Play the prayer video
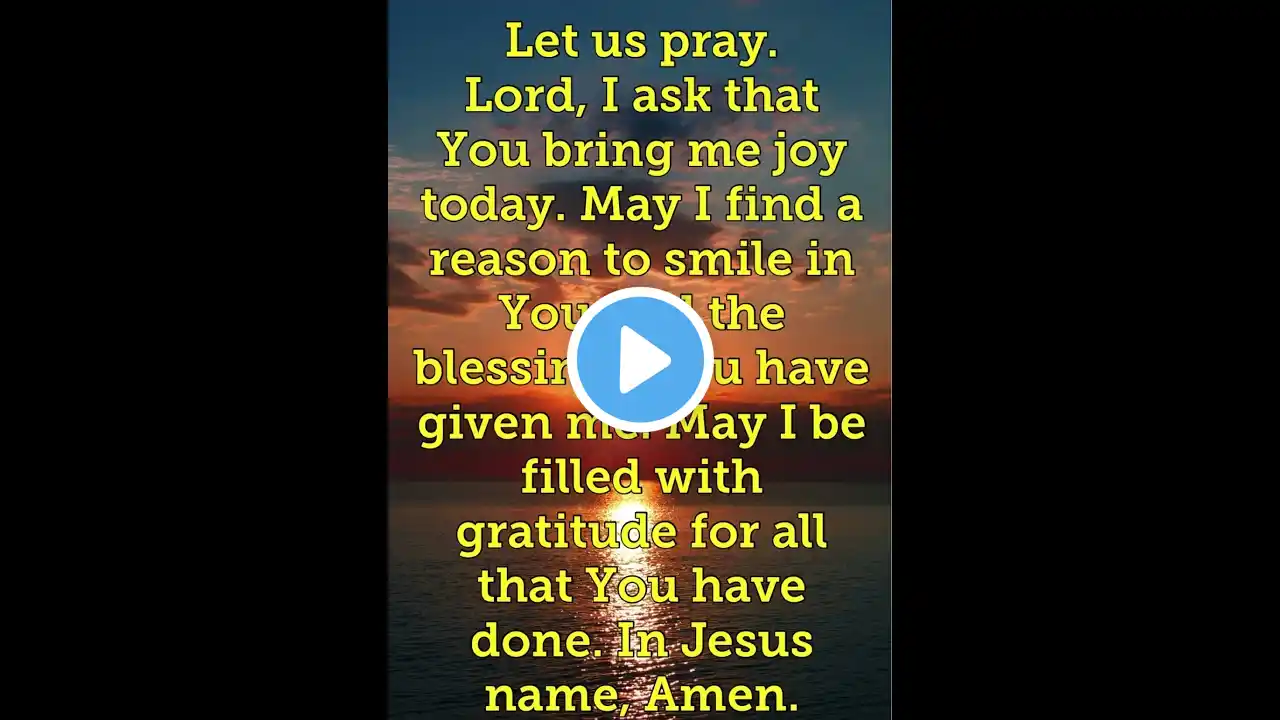Screen dimensions: 1280x720 coord(640,360)
